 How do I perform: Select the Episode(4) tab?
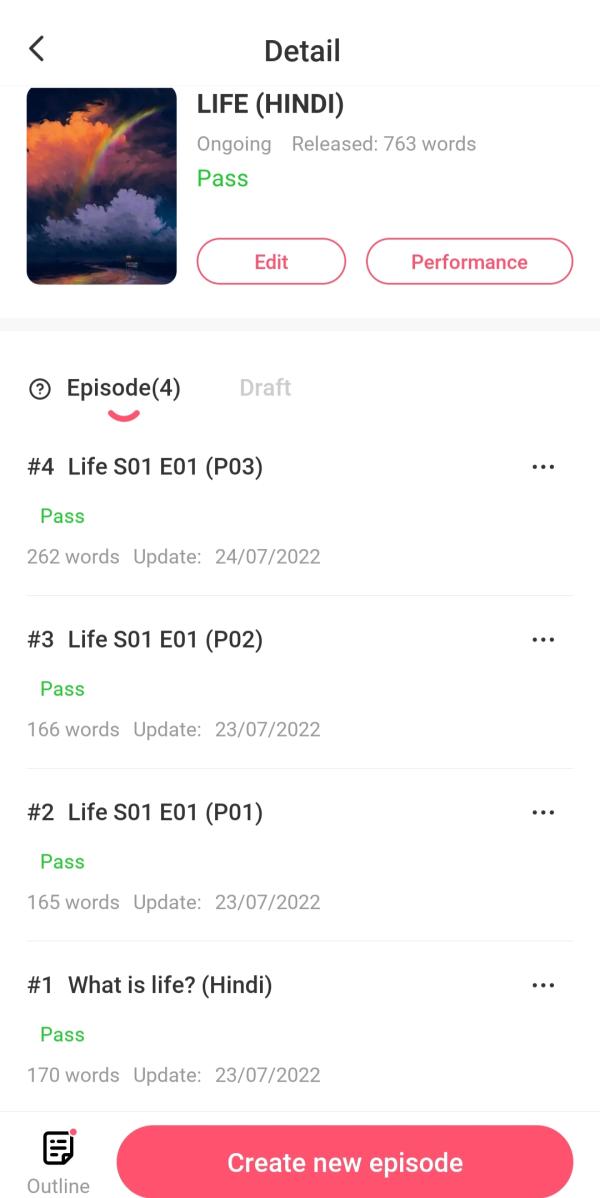(124, 388)
